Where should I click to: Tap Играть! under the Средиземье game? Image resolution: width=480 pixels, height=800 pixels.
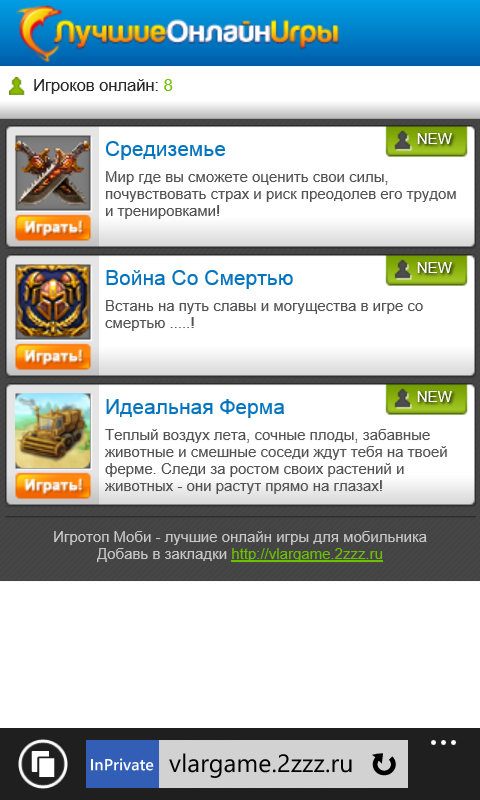pos(53,228)
